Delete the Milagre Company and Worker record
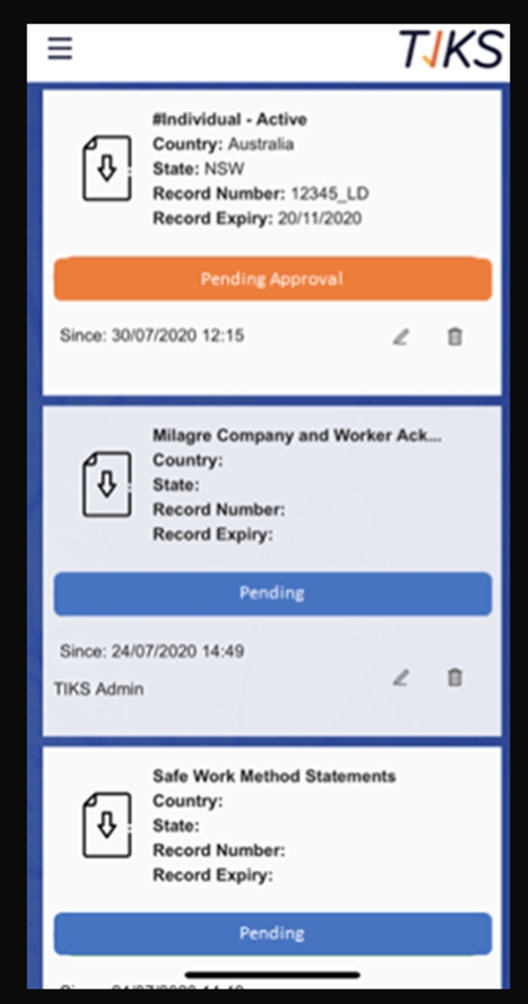The image size is (528, 1004). pyautogui.click(x=454, y=677)
